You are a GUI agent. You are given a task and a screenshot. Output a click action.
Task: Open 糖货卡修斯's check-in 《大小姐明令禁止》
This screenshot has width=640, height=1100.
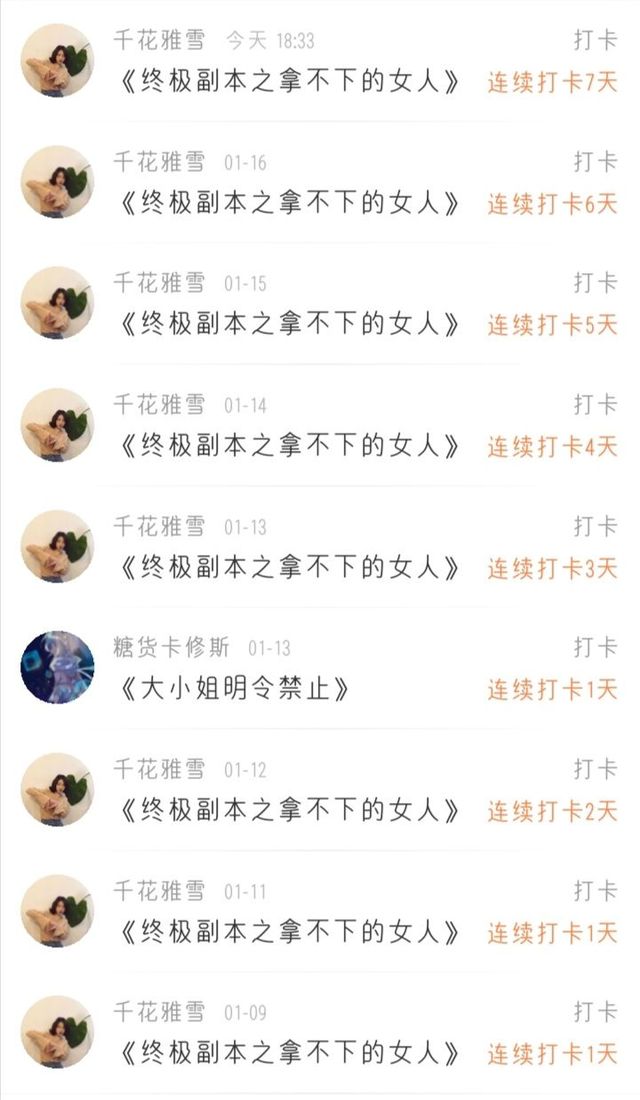click(x=320, y=668)
